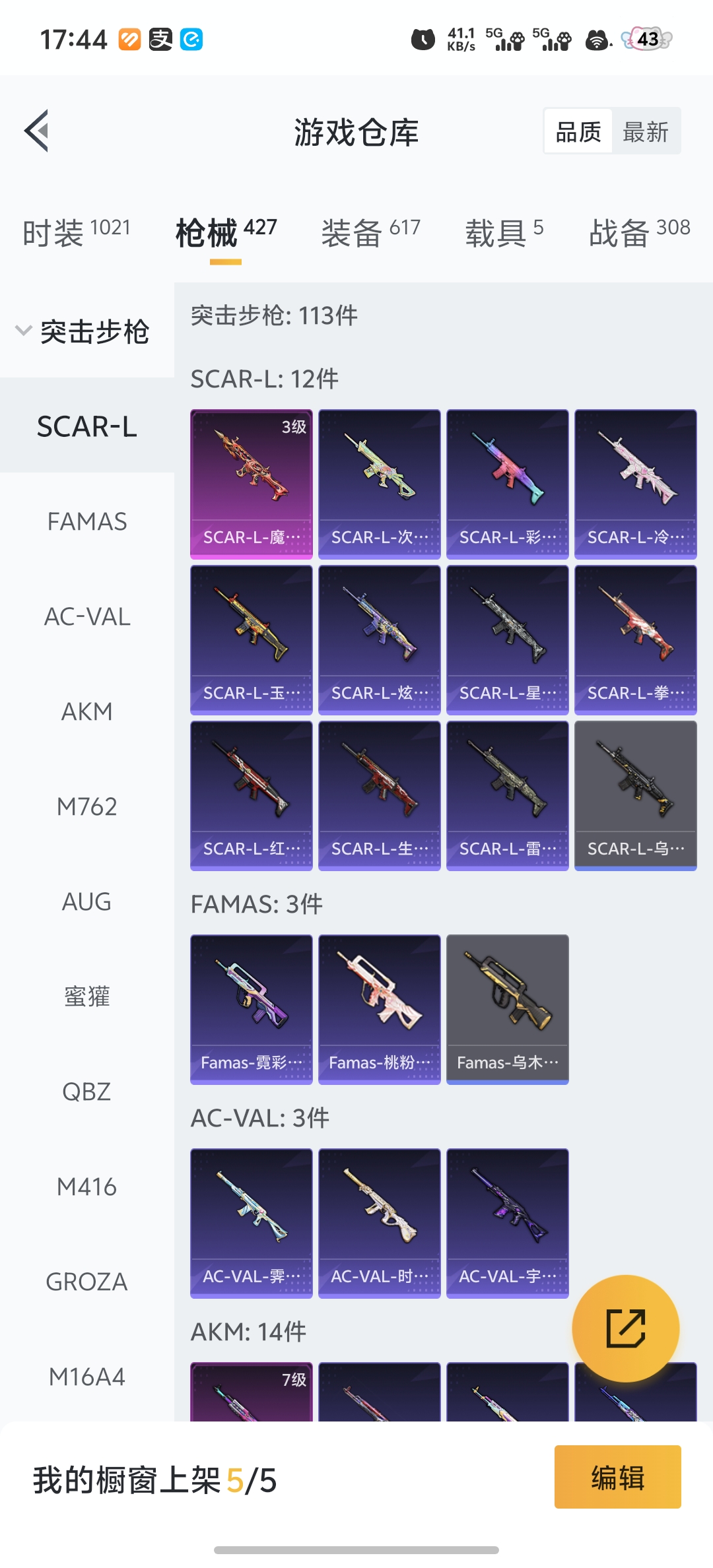Select GROZA in the side list
Screen dimensions: 713x1568
point(86,1282)
